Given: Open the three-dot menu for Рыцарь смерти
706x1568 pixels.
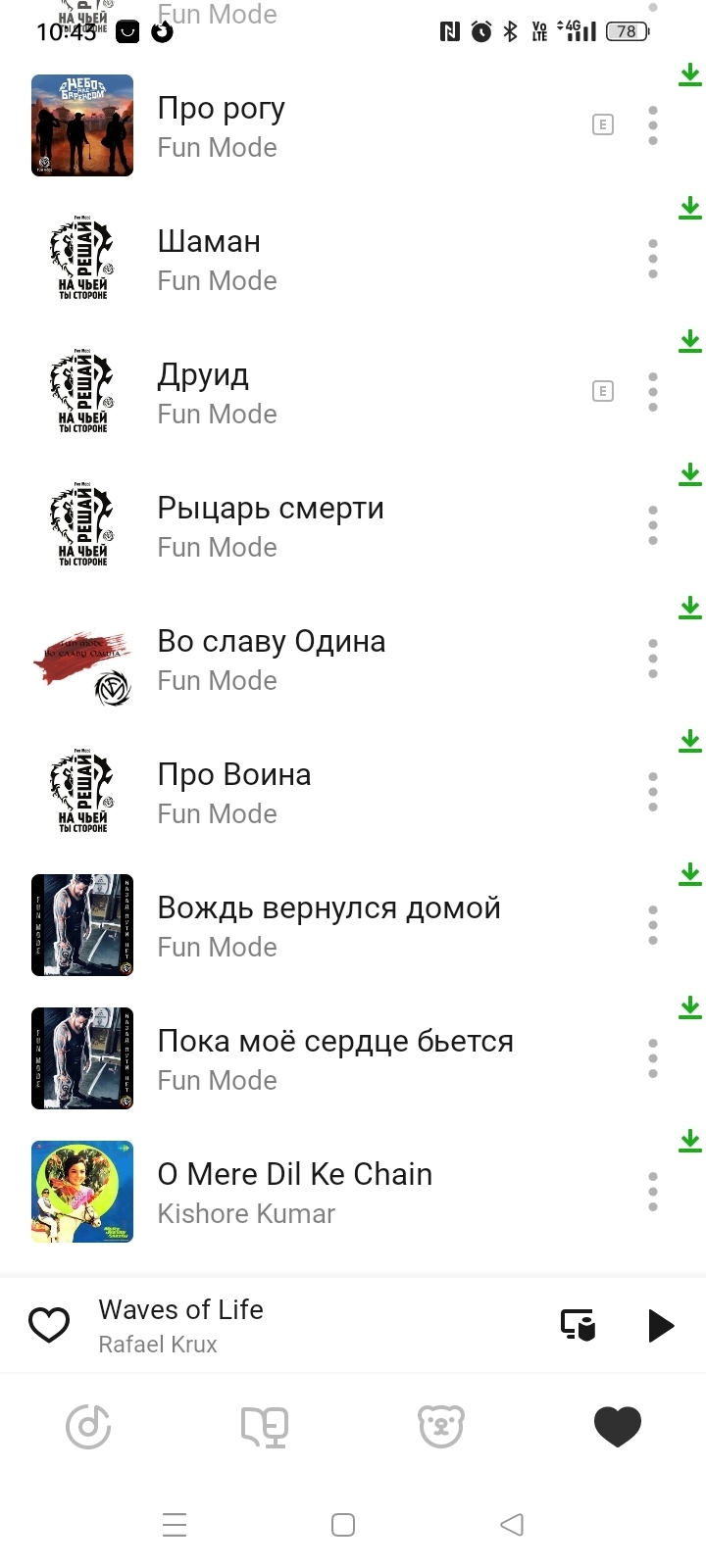Looking at the screenshot, I should pos(653,525).
